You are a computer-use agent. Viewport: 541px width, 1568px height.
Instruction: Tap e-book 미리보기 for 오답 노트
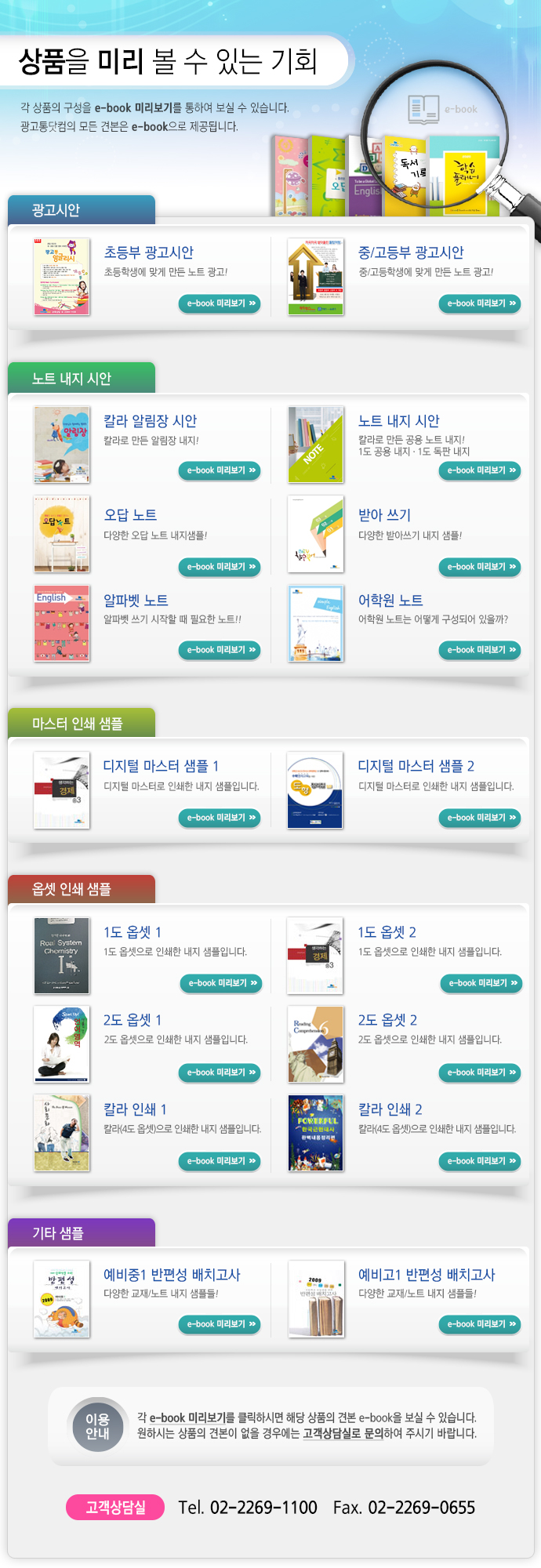pos(220,567)
